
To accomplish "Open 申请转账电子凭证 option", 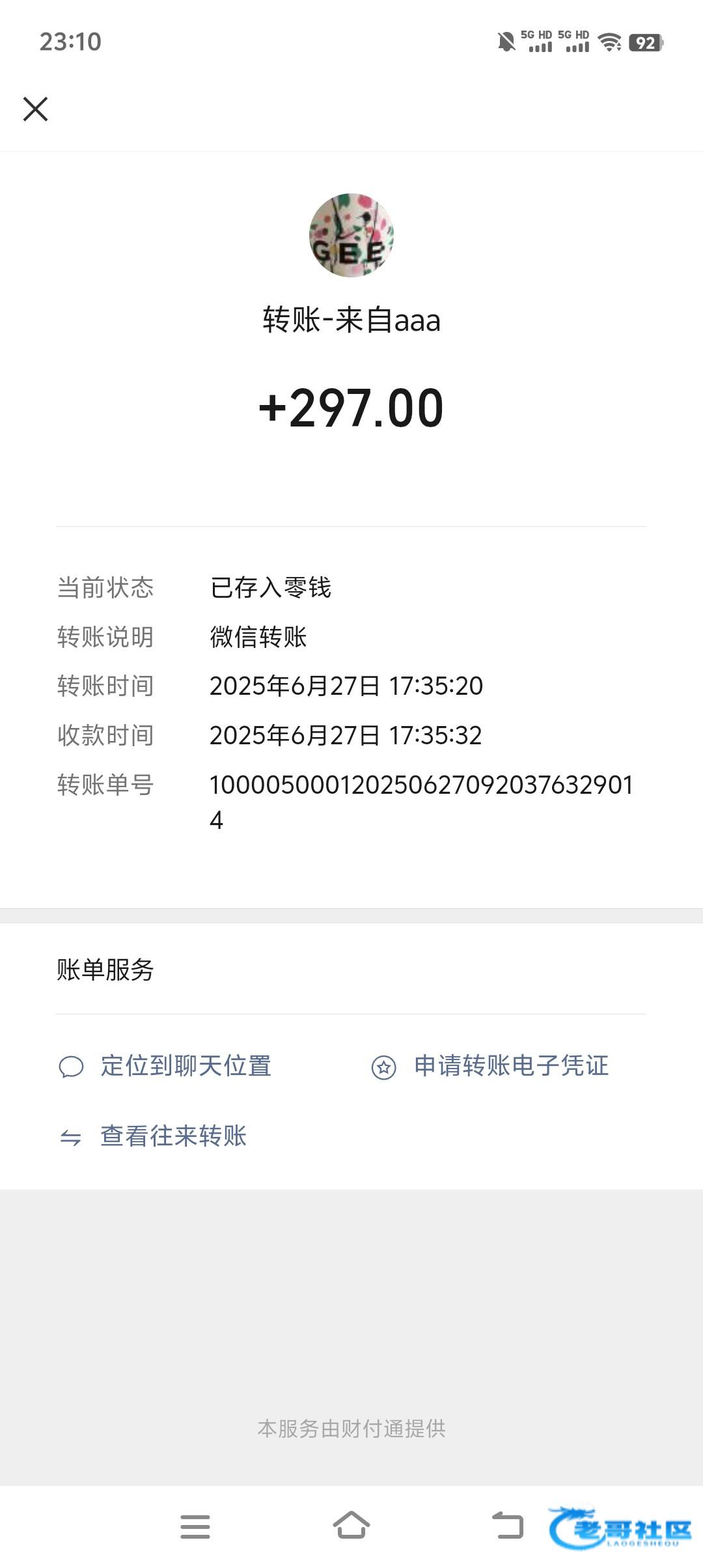I will [x=489, y=1067].
